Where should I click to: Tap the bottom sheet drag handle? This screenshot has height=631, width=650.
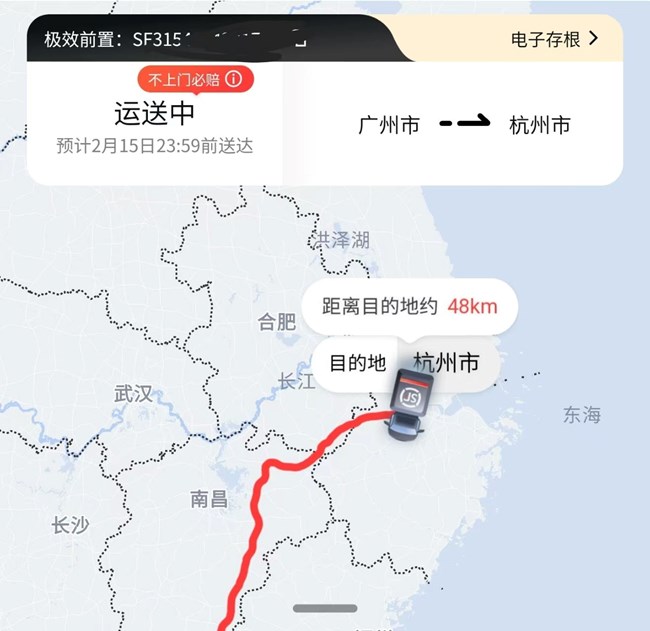tap(325, 608)
